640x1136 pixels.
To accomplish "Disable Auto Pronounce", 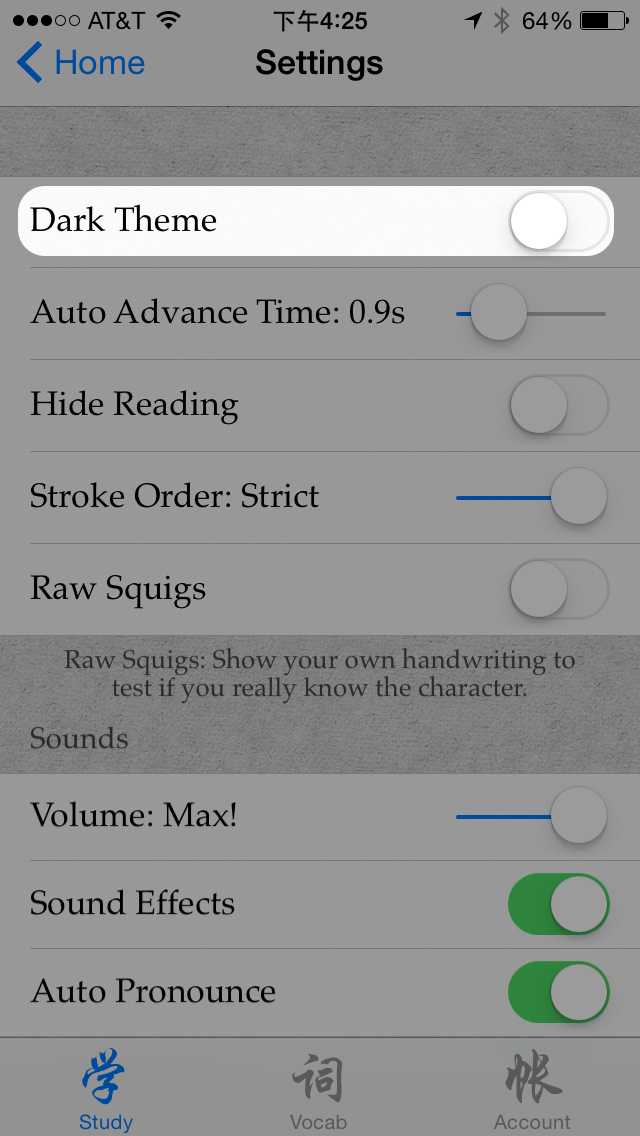I will [x=558, y=992].
